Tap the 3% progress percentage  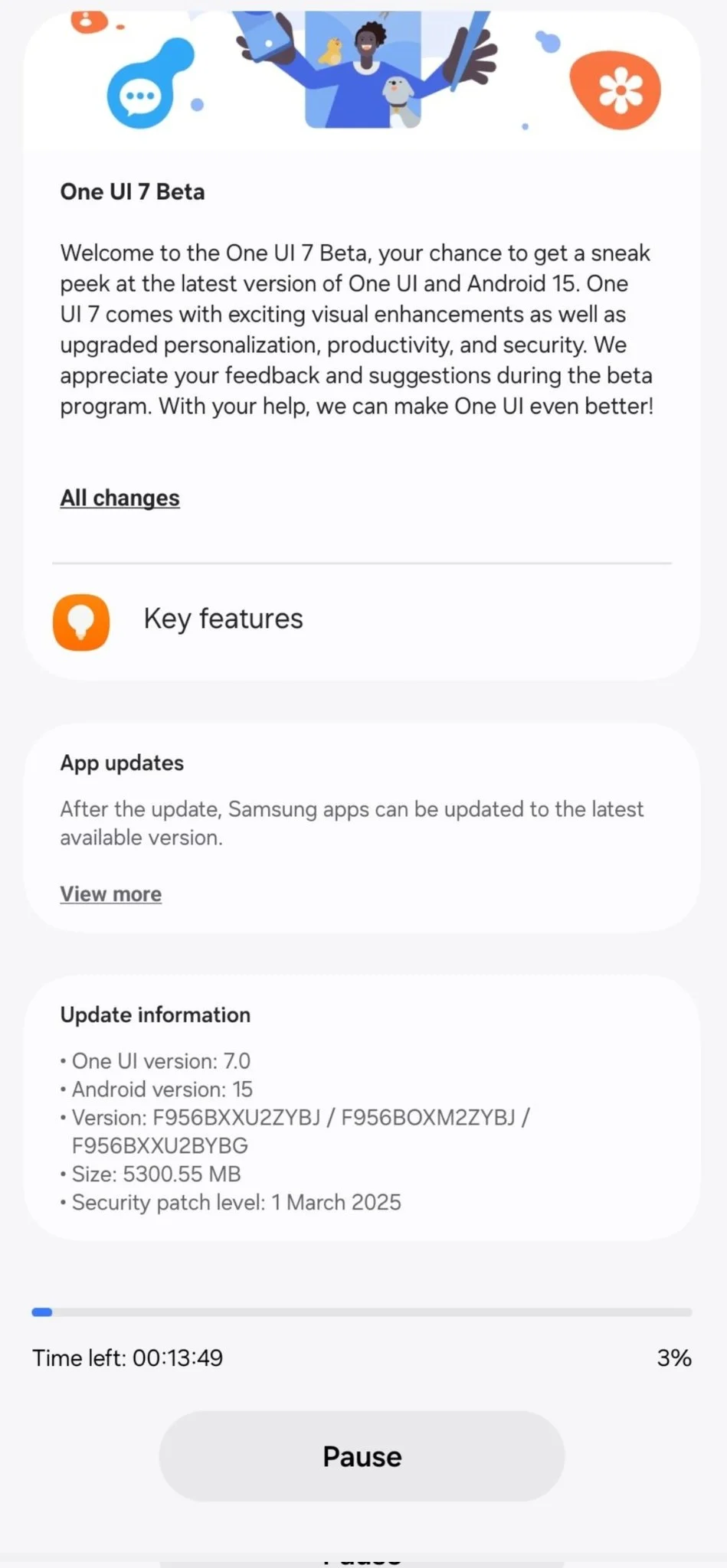tap(673, 1357)
